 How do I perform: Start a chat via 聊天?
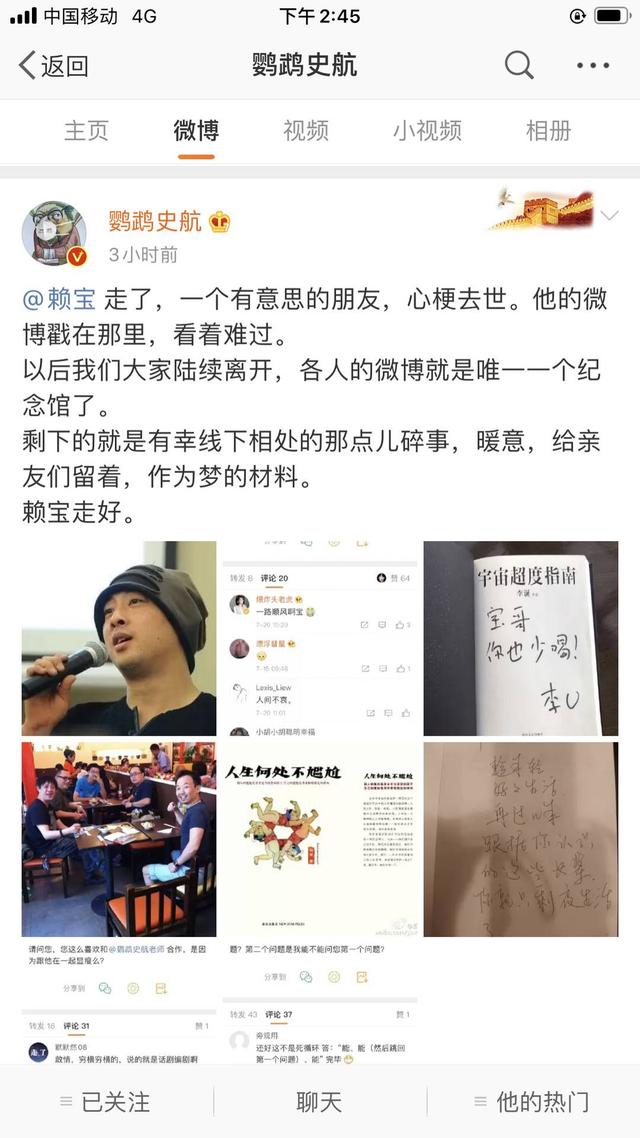click(x=319, y=1102)
